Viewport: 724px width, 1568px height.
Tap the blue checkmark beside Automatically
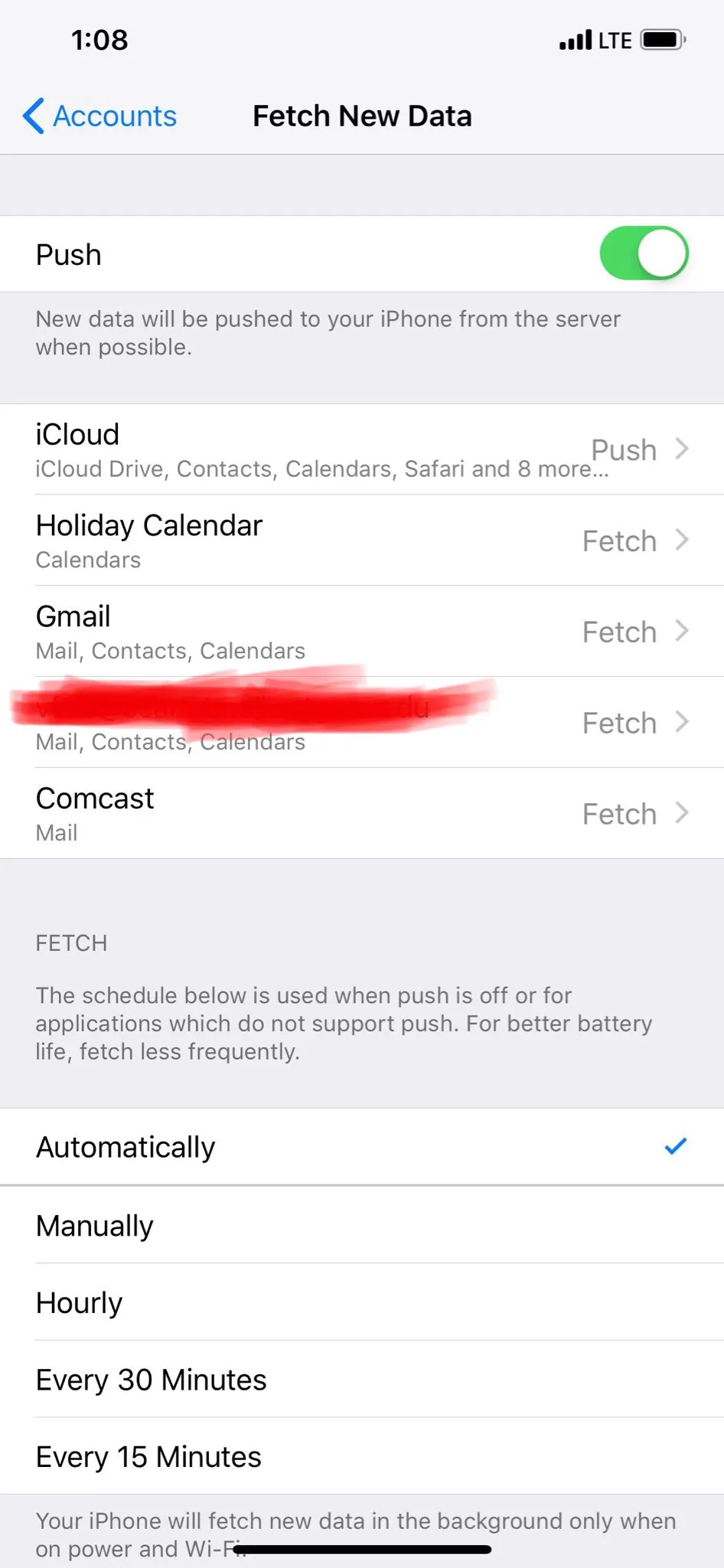click(x=675, y=1146)
